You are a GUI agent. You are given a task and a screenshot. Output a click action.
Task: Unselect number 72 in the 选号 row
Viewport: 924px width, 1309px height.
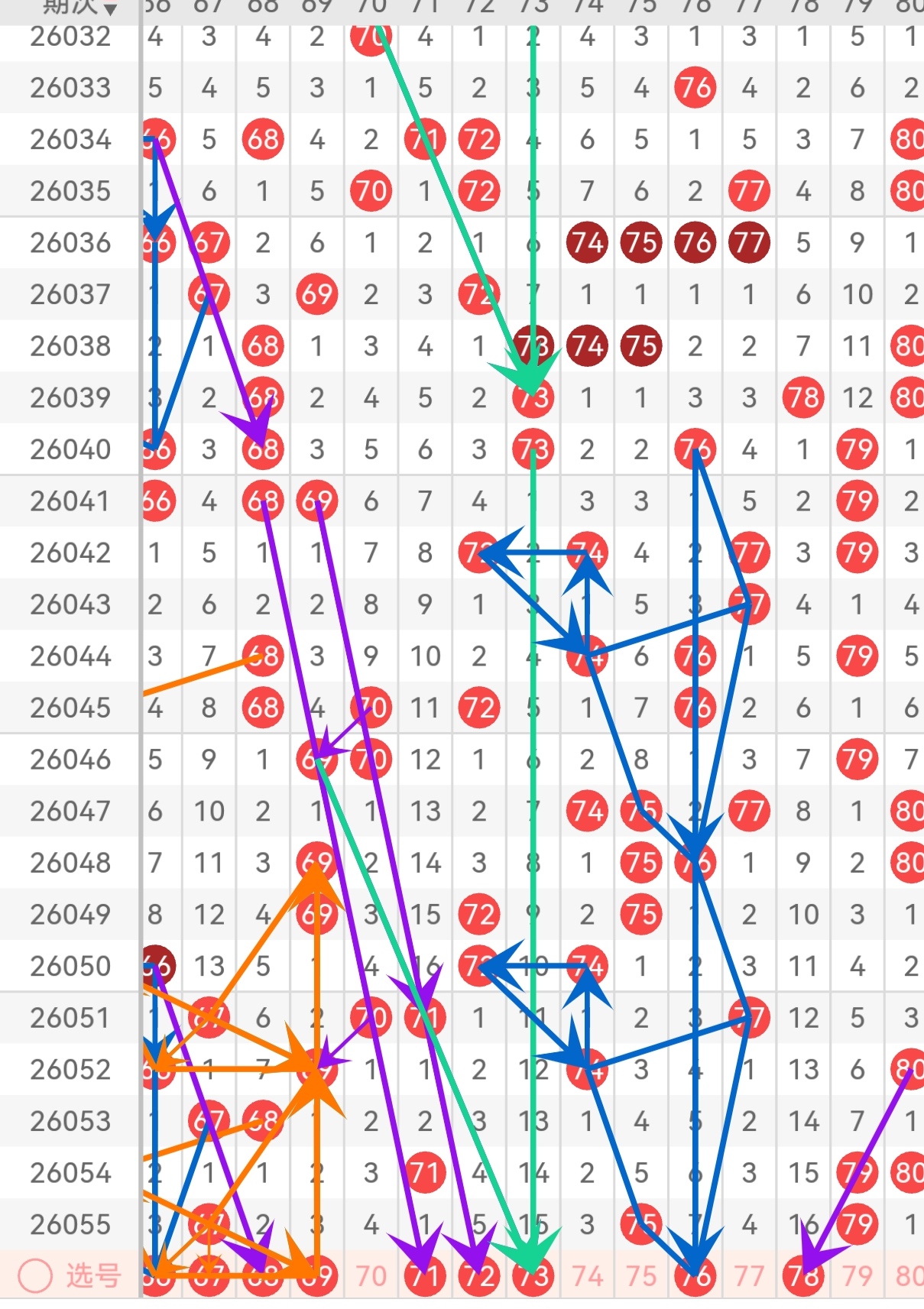(479, 1275)
